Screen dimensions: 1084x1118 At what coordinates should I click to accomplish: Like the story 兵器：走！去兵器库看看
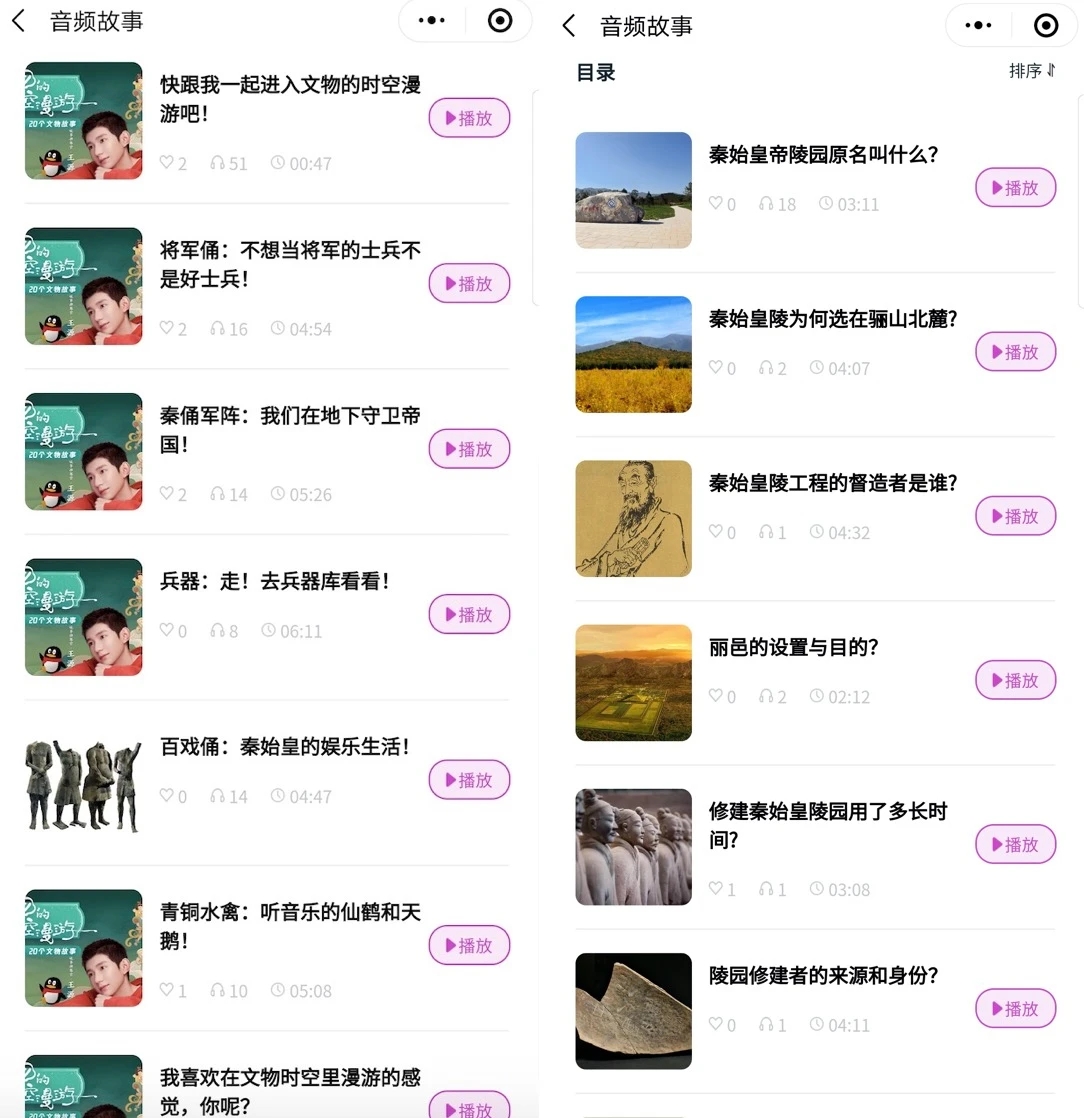[168, 630]
